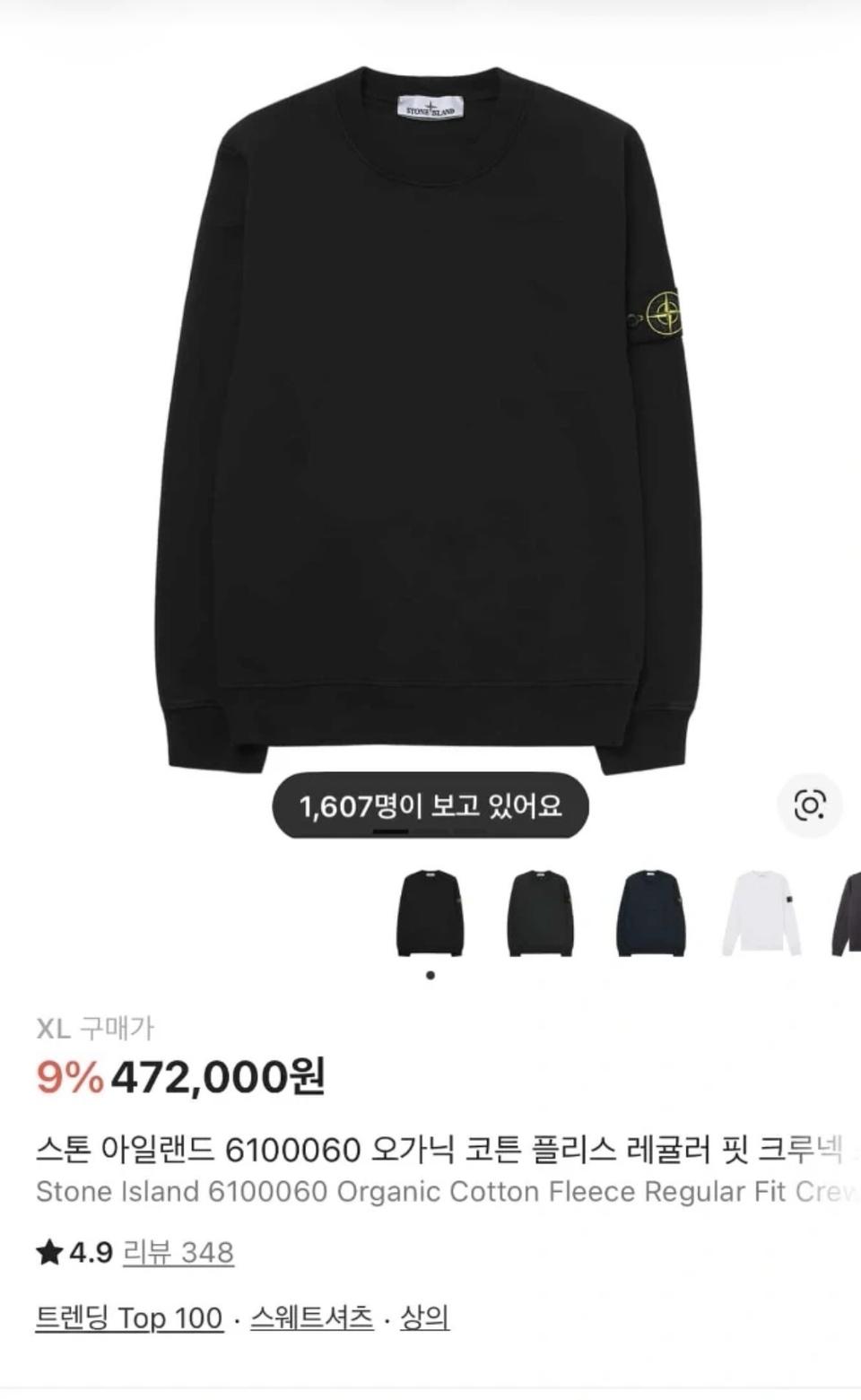Select the white sweatshirt thumbnail
861x1400 pixels.
pyautogui.click(x=761, y=913)
